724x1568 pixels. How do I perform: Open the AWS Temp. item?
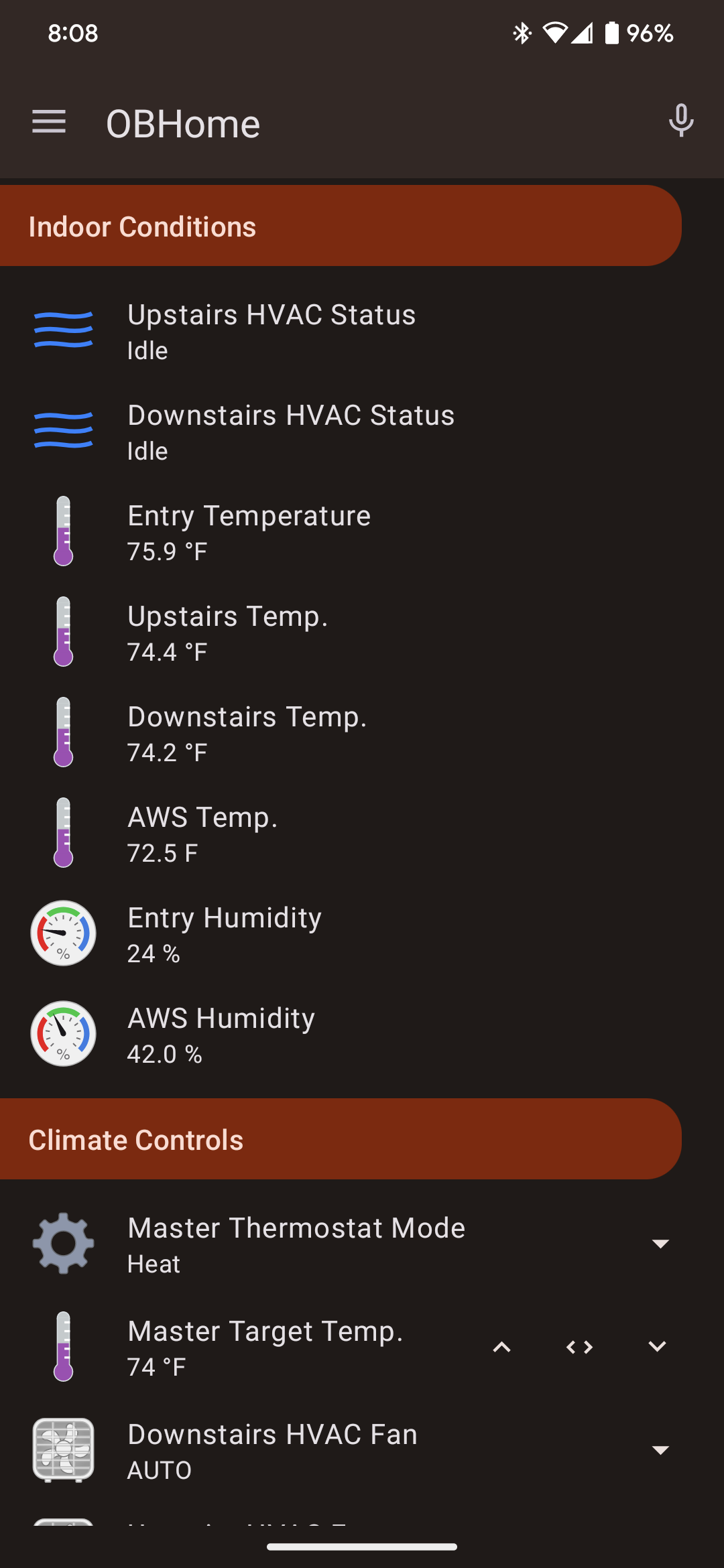point(362,834)
